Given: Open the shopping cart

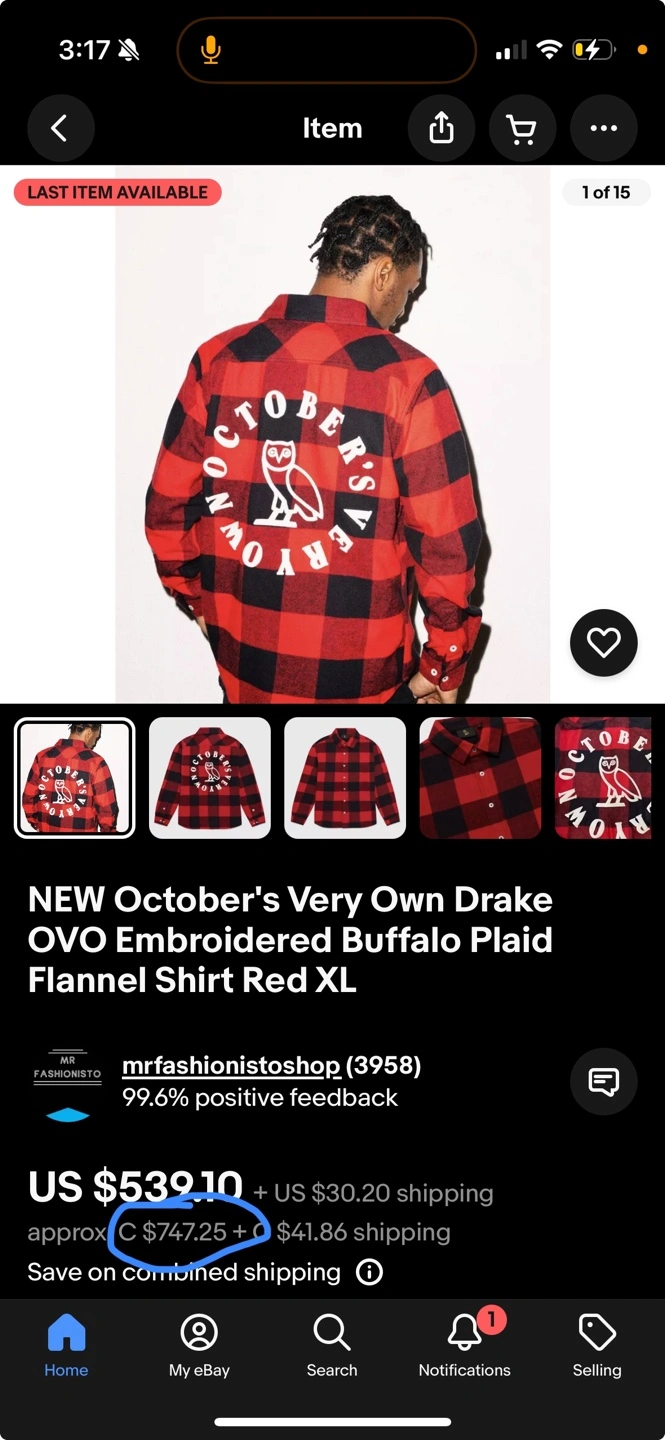Looking at the screenshot, I should (x=522, y=128).
